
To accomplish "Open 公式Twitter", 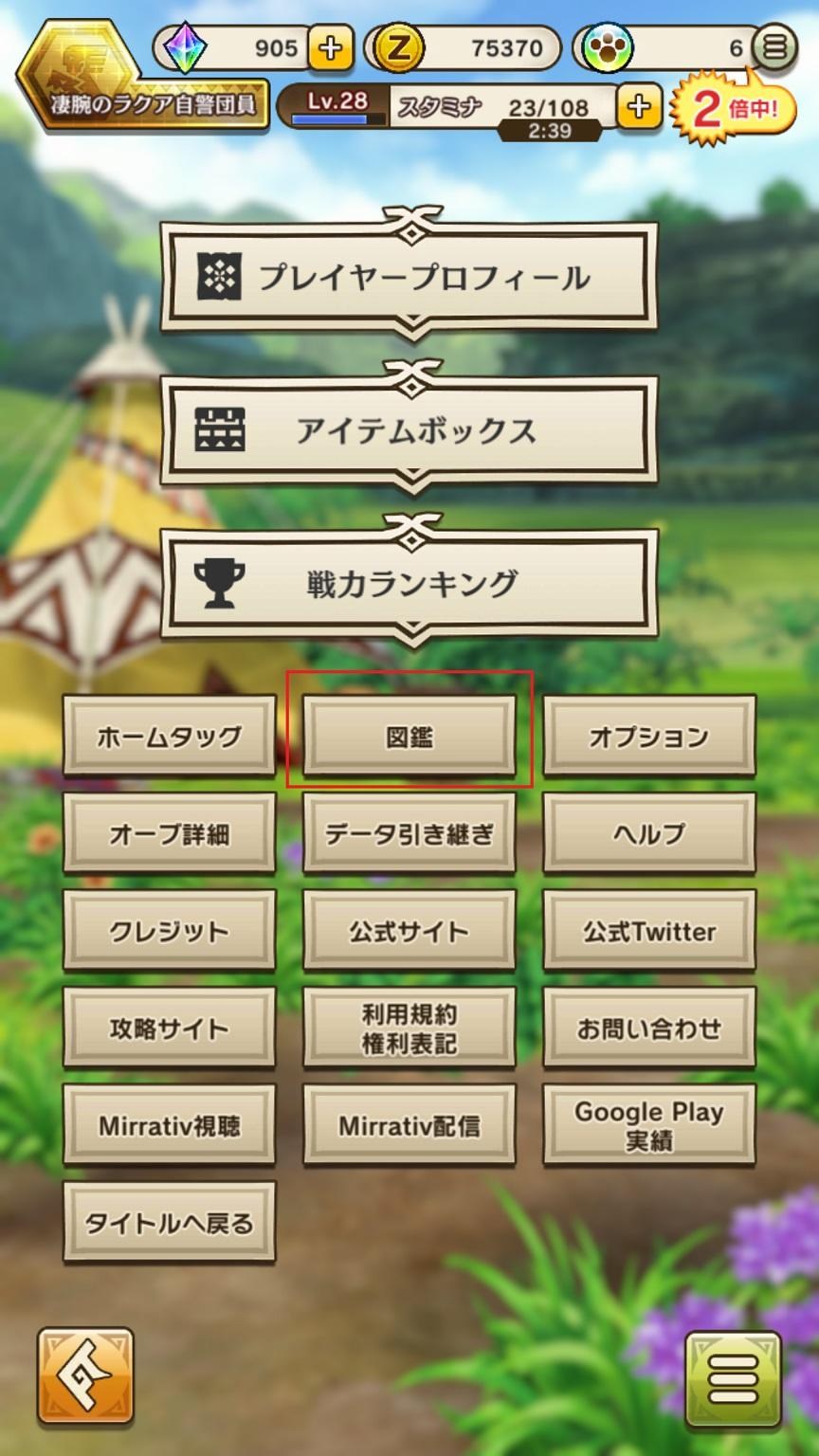I will tap(649, 931).
